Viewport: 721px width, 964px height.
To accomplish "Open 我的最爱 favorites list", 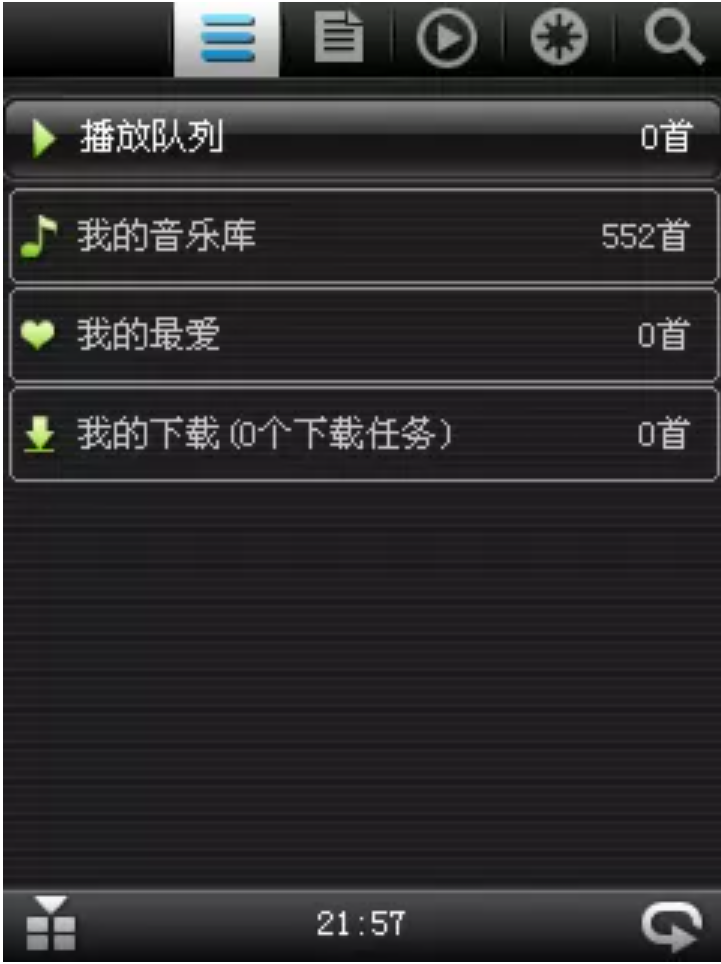I will pos(362,335).
